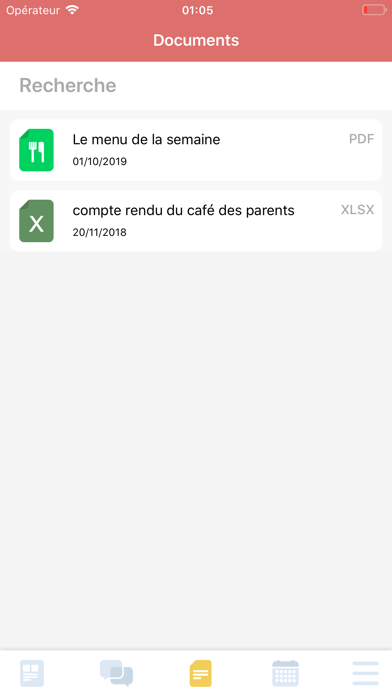Tap the Recherche search field
The height and width of the screenshot is (696, 392).
[x=196, y=86]
